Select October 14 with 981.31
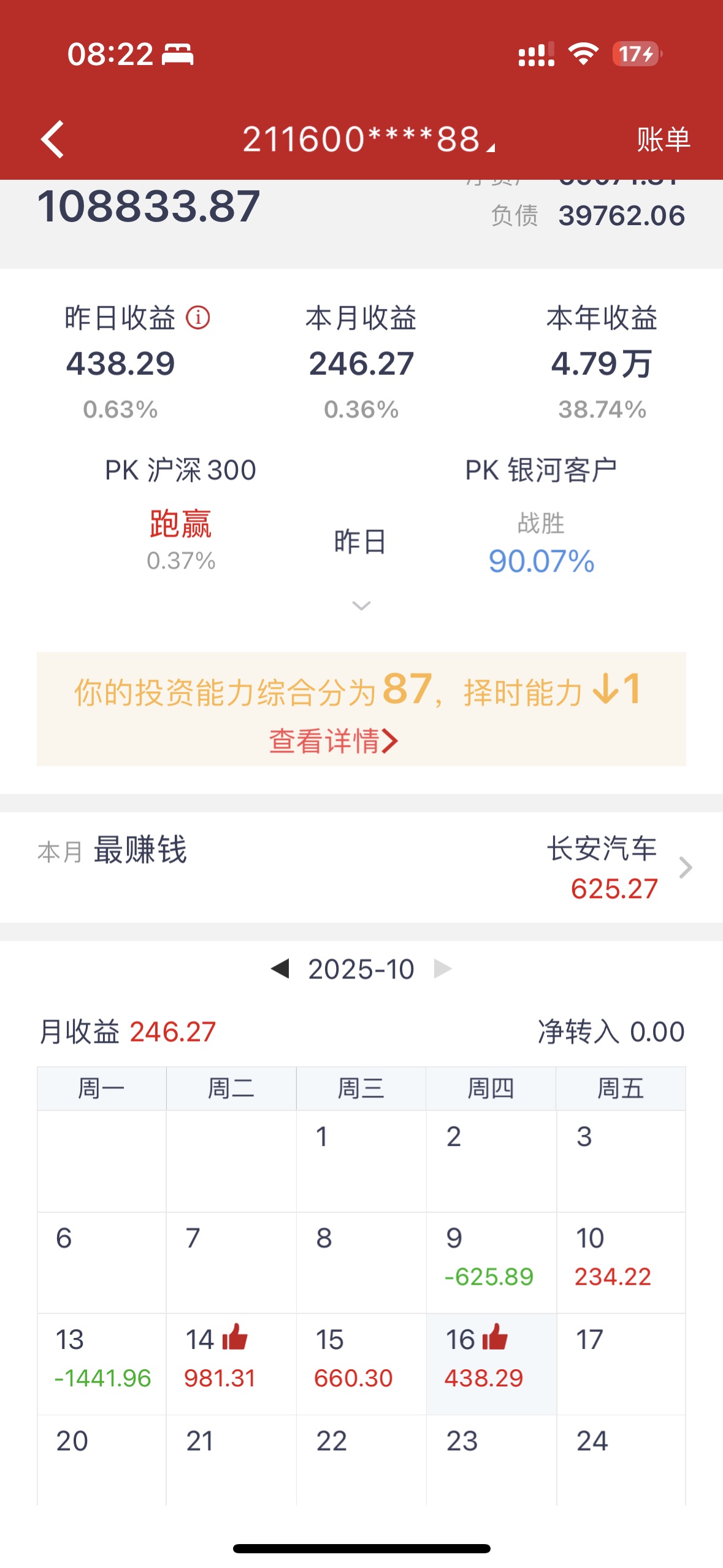 (231, 1364)
